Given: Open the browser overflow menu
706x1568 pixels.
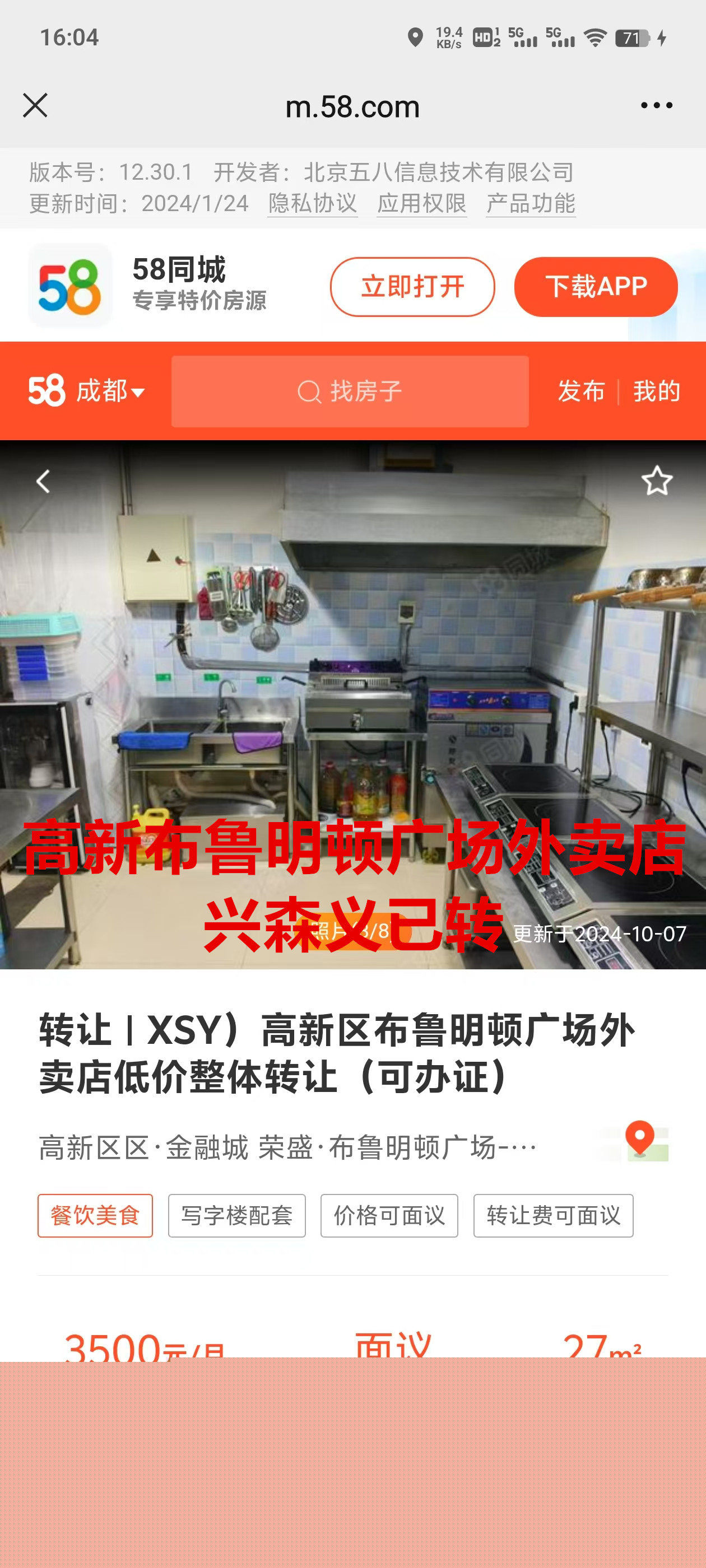Looking at the screenshot, I should coord(656,105).
